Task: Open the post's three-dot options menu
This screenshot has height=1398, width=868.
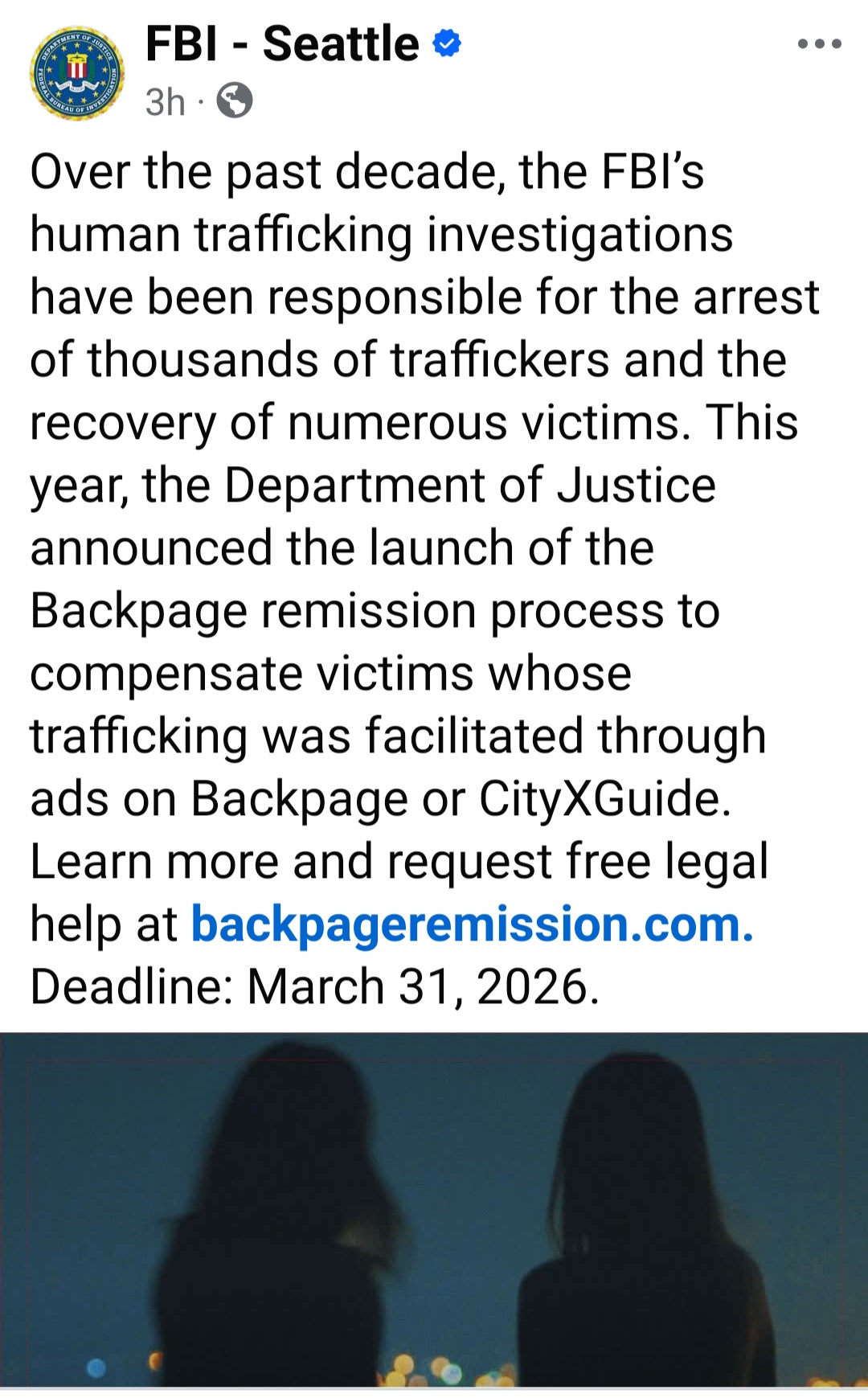Action: (x=819, y=44)
